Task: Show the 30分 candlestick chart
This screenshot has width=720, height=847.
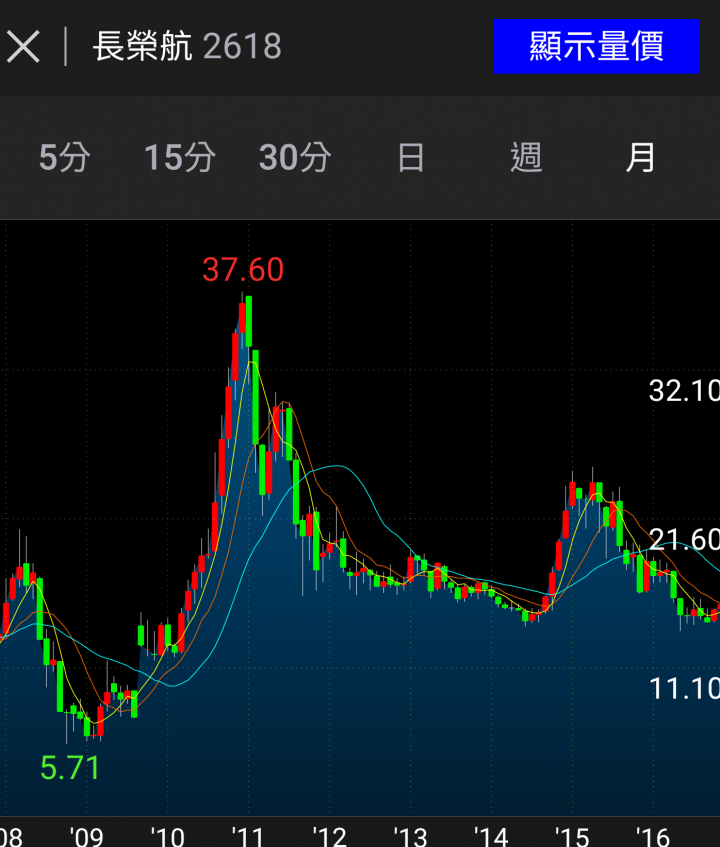Action: click(x=295, y=157)
